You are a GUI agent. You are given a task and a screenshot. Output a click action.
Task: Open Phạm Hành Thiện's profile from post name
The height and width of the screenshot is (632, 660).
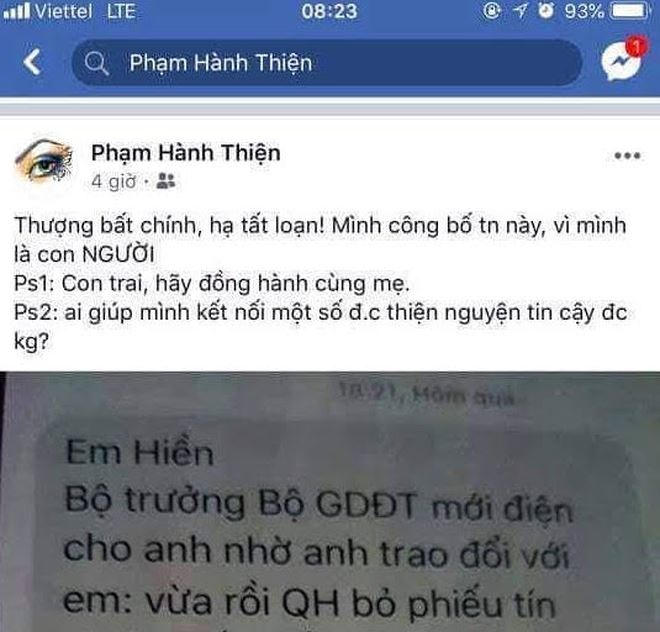[x=186, y=152]
